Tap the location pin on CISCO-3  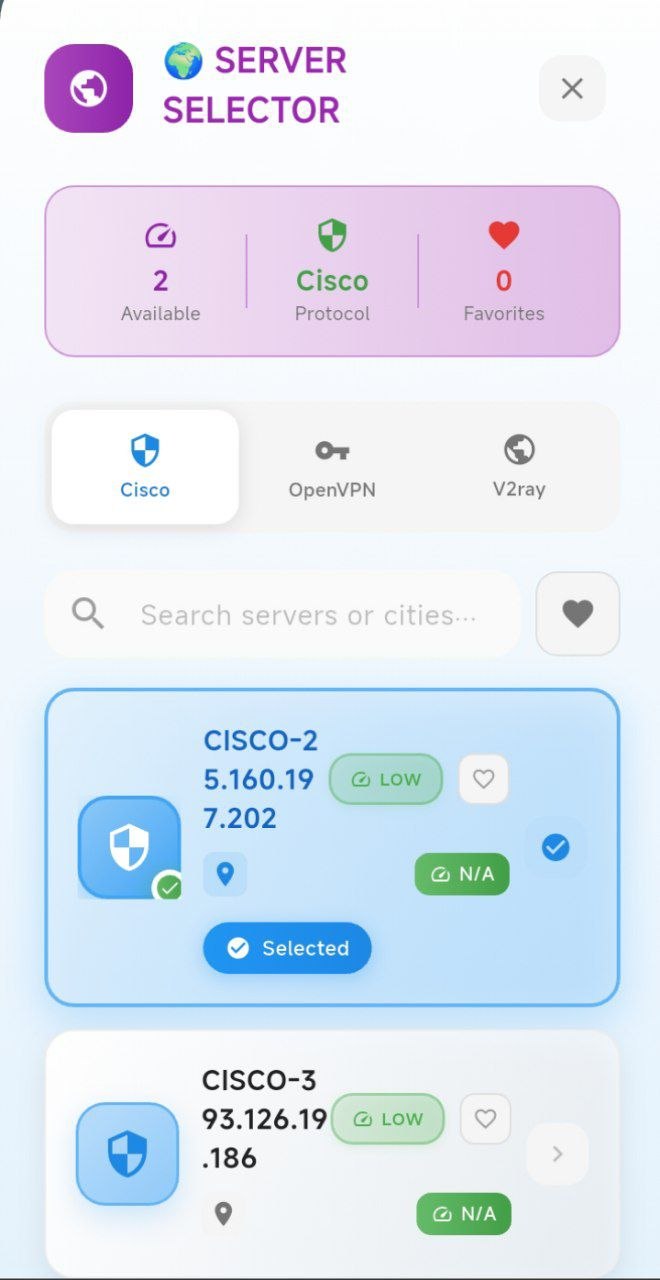pyautogui.click(x=224, y=1214)
